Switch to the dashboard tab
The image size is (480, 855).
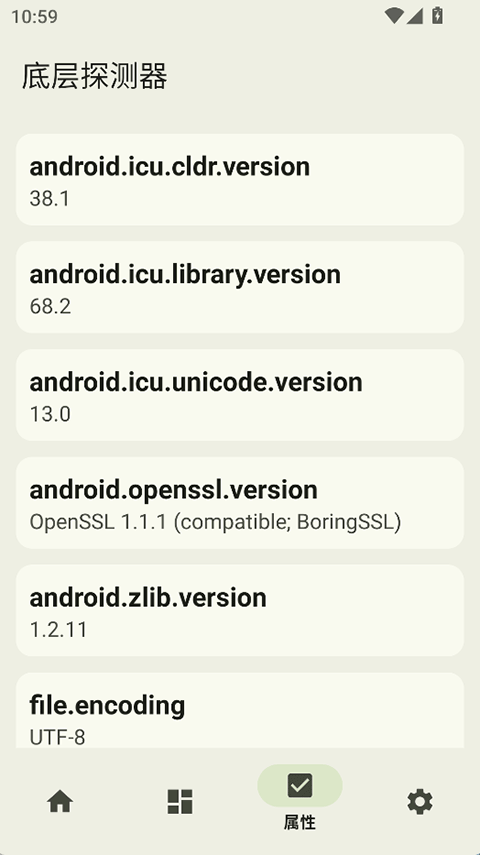(x=180, y=802)
